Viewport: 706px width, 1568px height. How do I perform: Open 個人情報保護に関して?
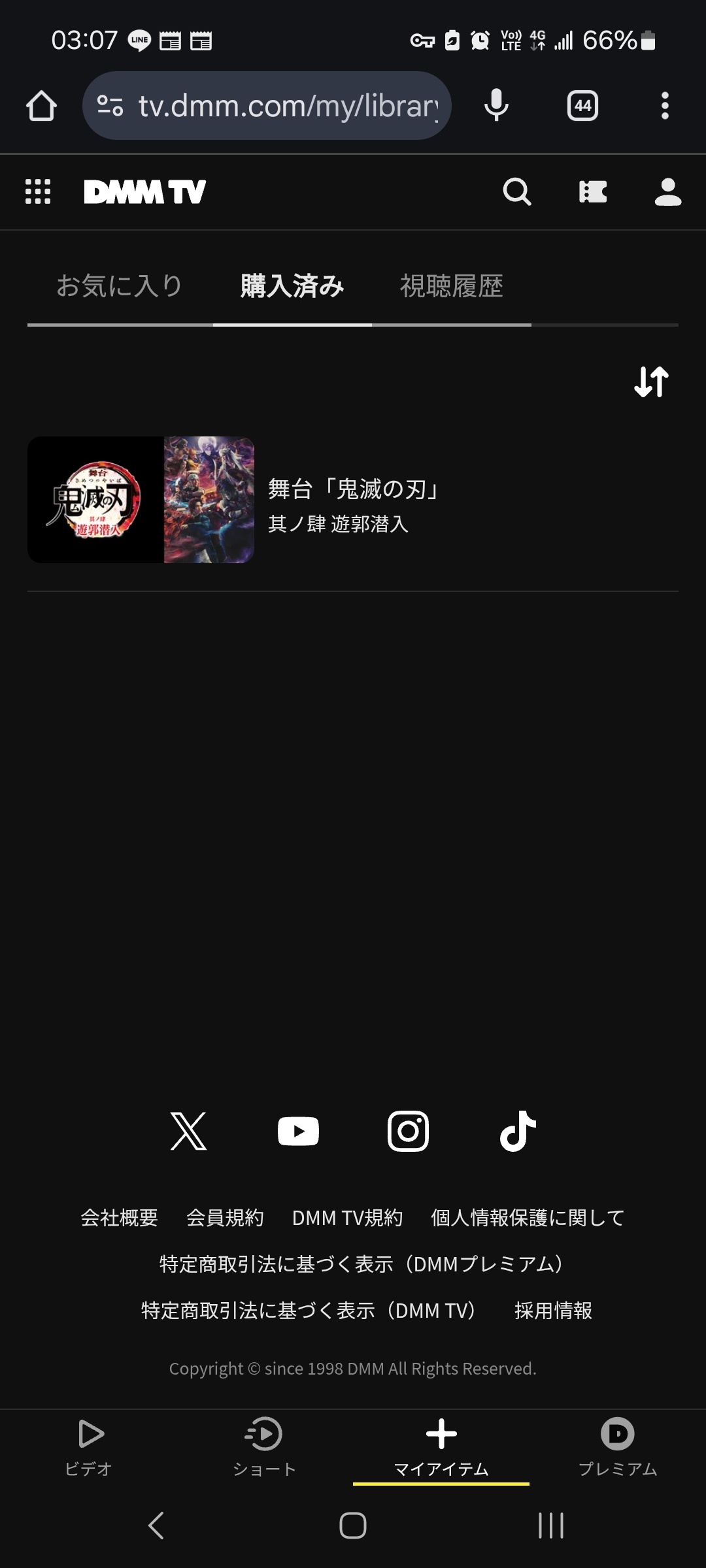tap(527, 1218)
